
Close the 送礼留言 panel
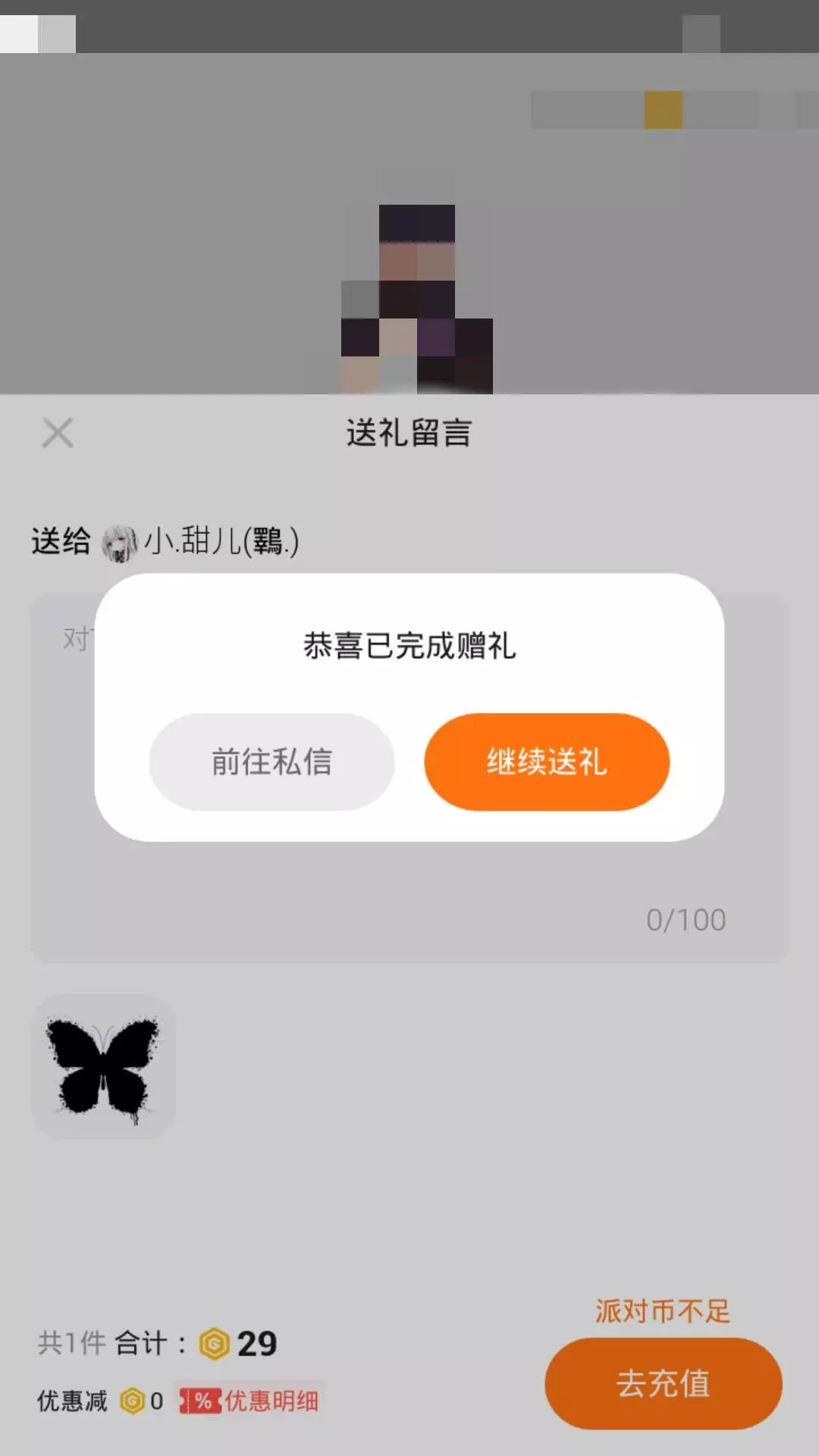coord(58,433)
